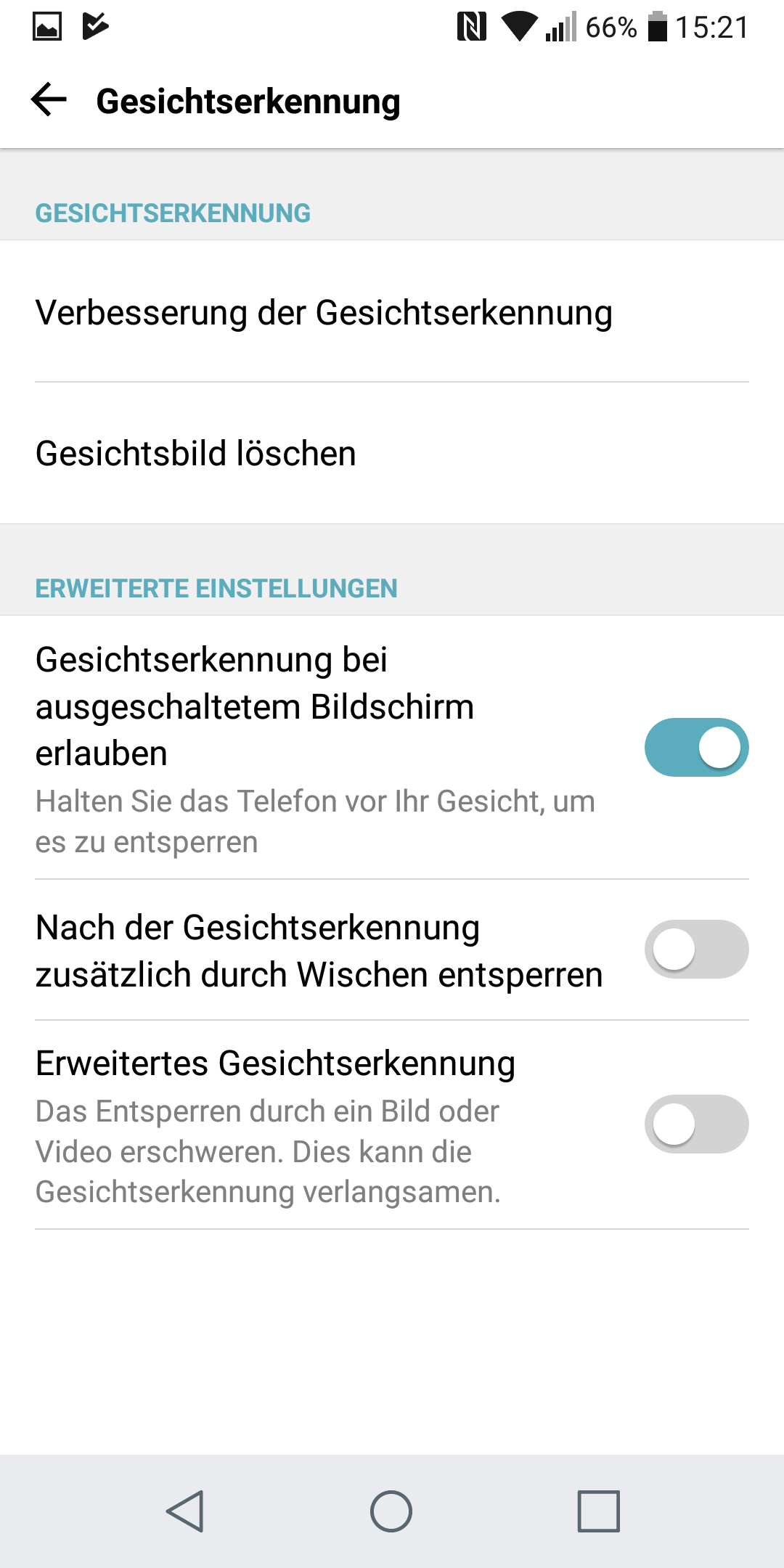This screenshot has height=1568, width=784.
Task: Enable zusätzlich durch Wischen entsperren
Action: 696,950
